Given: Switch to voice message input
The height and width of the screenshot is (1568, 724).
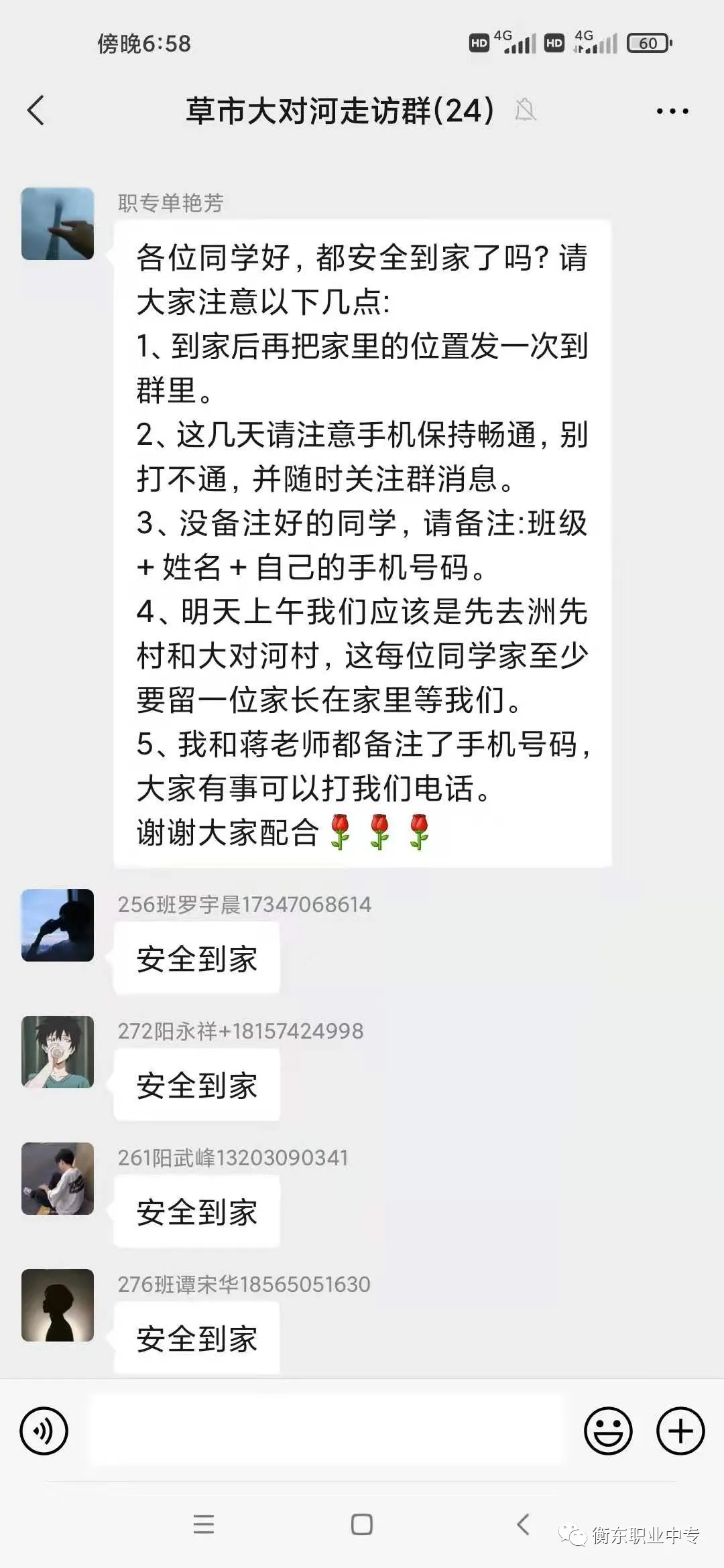Looking at the screenshot, I should click(x=44, y=1431).
